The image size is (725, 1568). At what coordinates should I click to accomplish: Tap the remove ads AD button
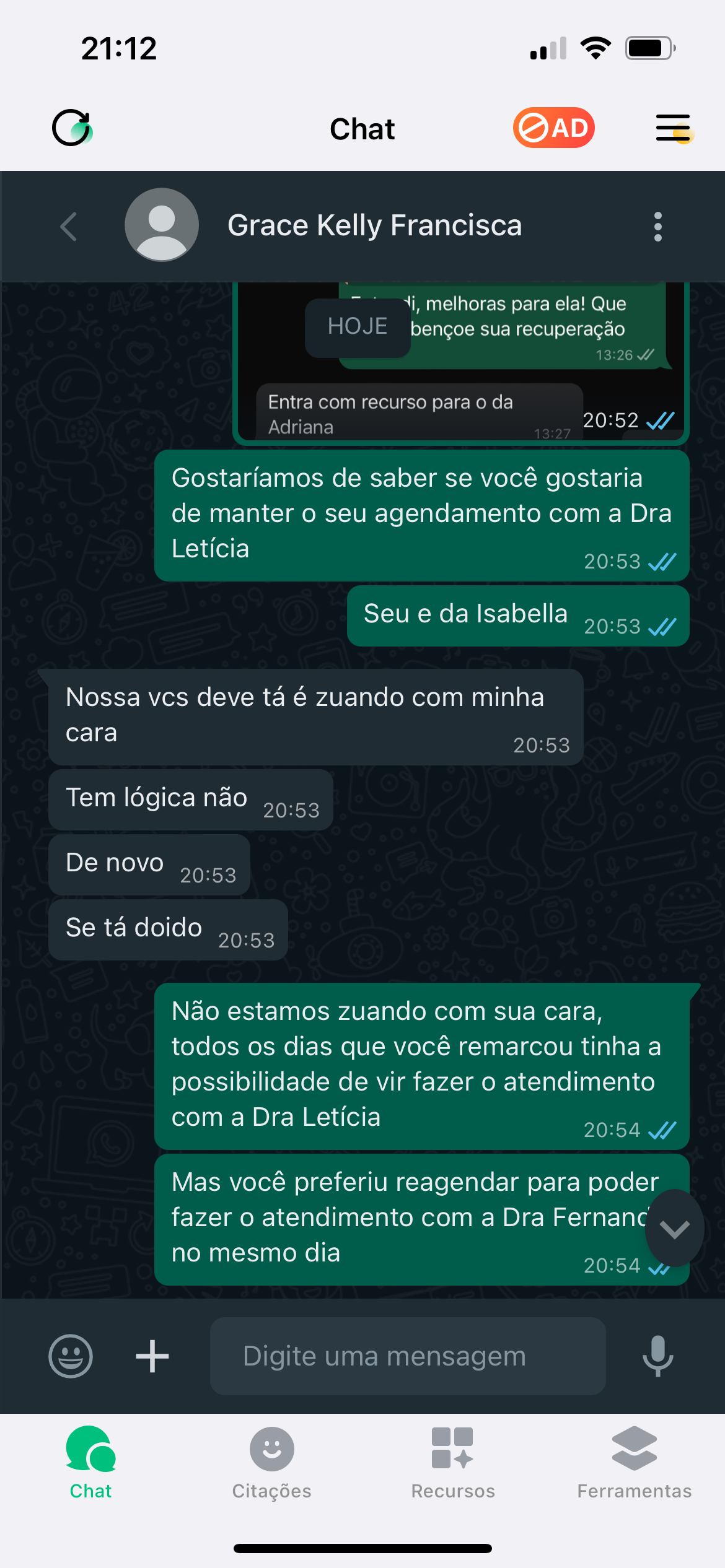coord(553,128)
